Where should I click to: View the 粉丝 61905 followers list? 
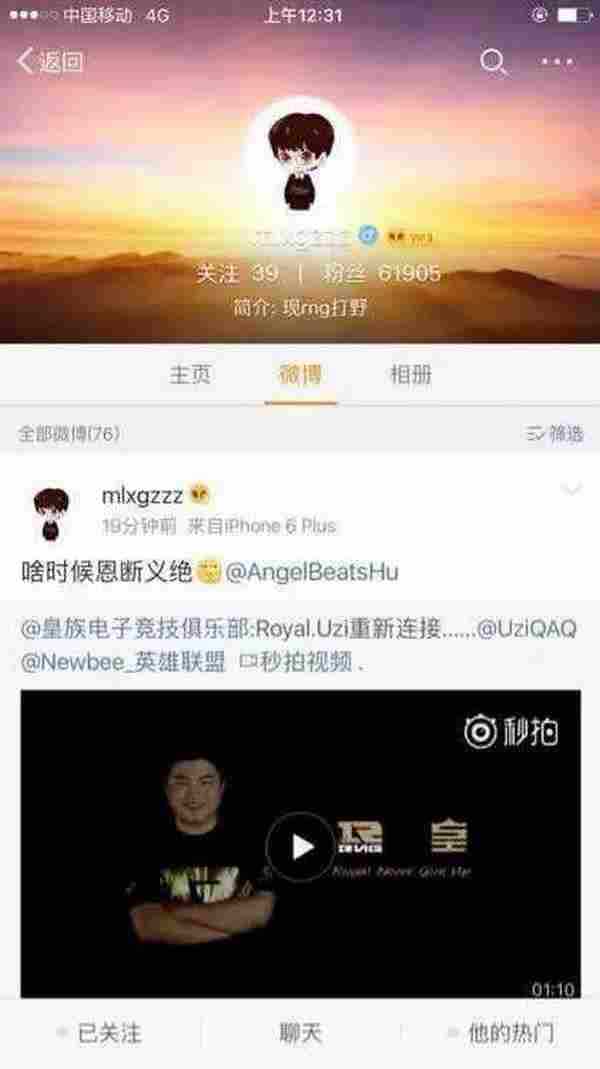tap(381, 273)
